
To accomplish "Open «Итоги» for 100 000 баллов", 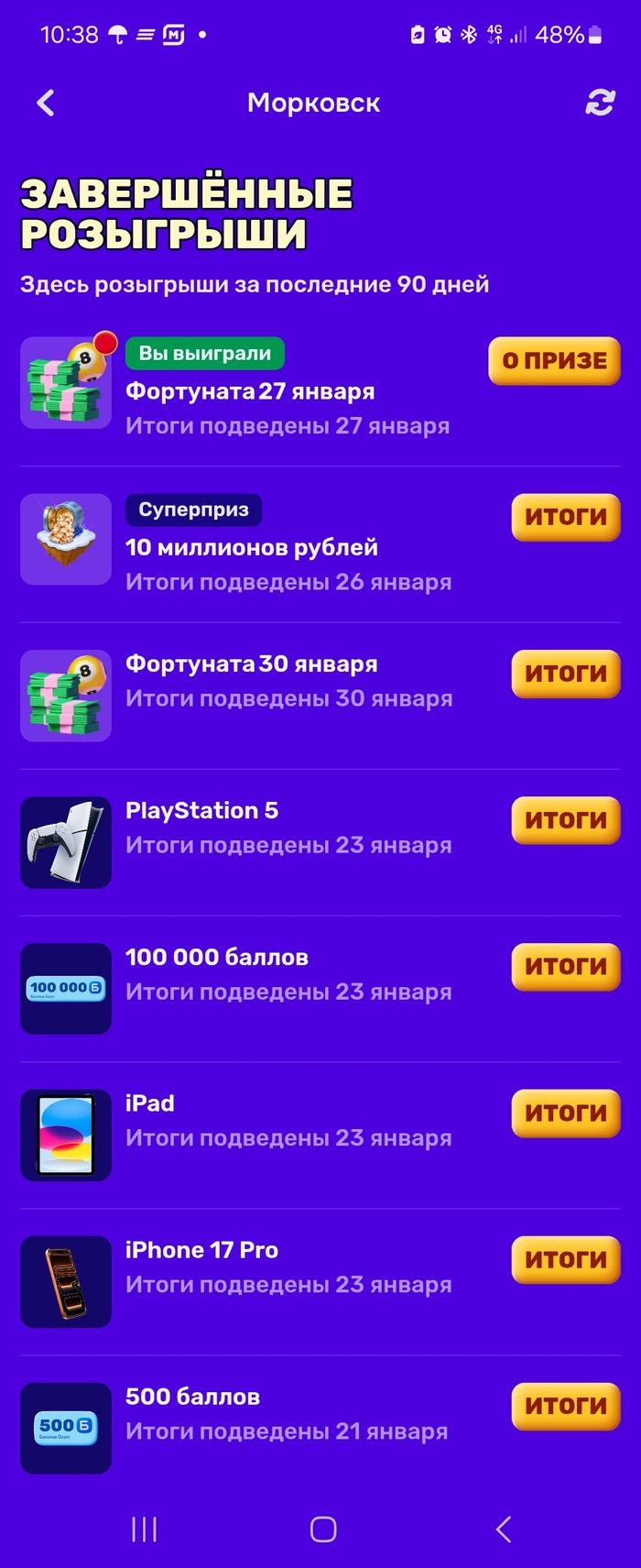I will coord(565,966).
